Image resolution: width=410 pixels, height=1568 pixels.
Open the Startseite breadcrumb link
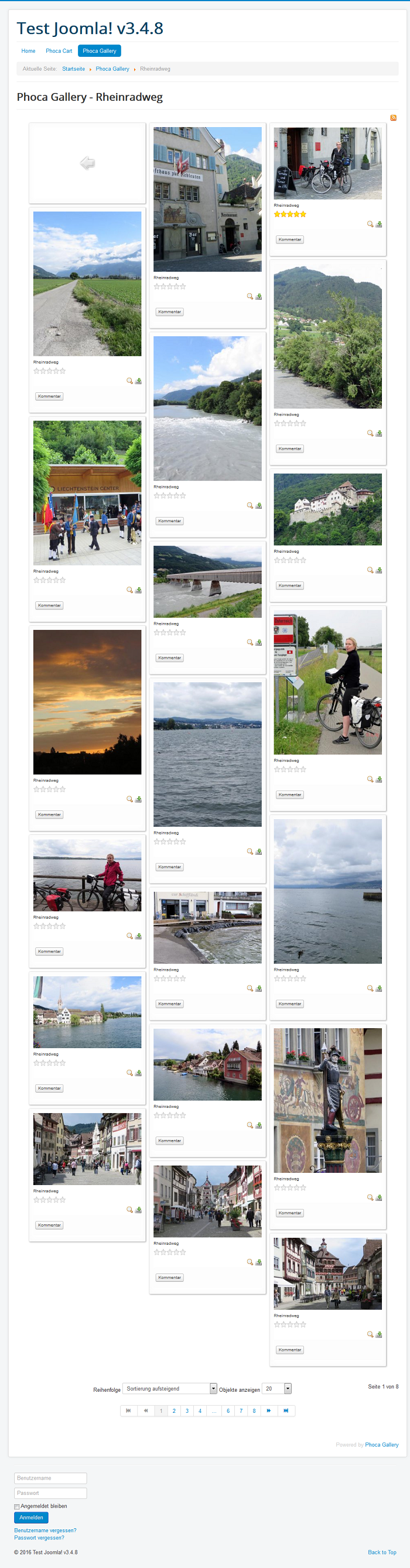click(x=73, y=70)
